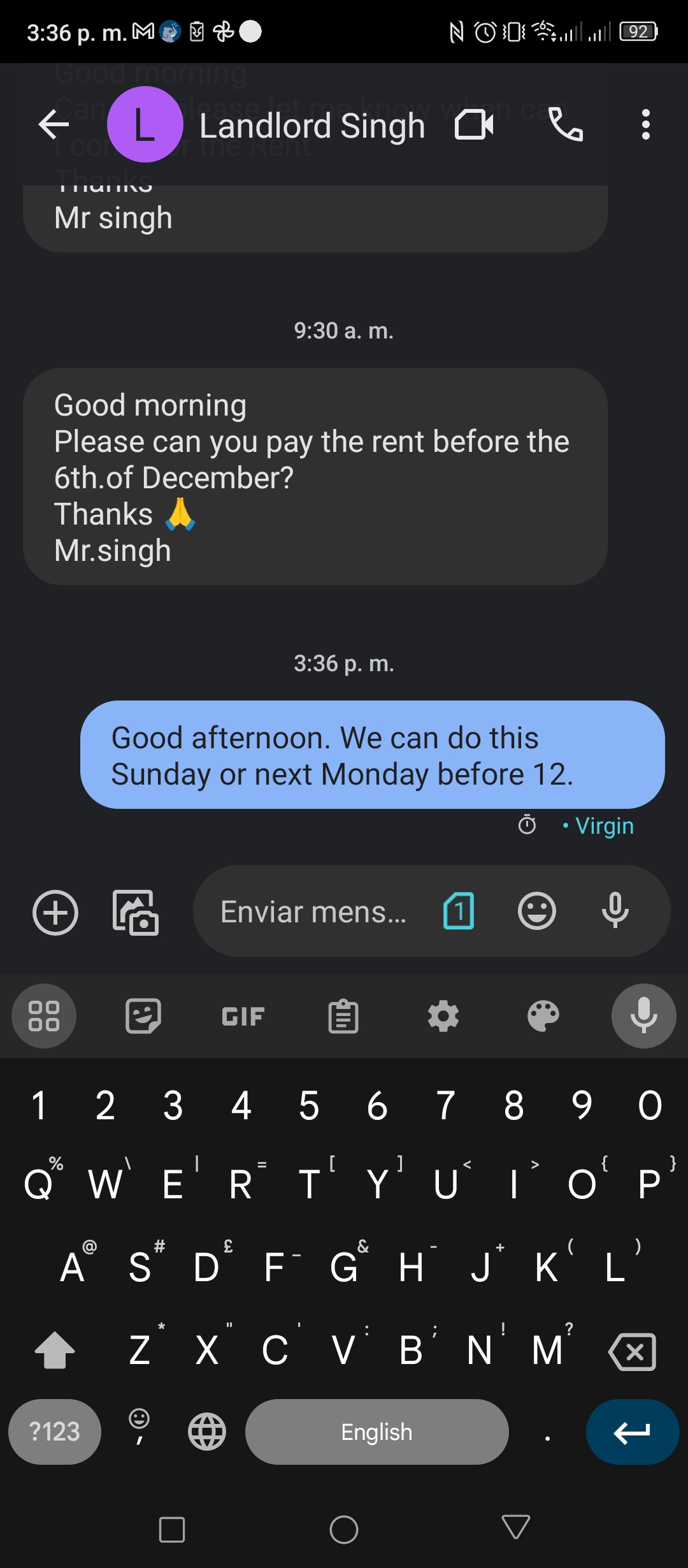
Task: Call Landlord Singh by phone
Action: [x=566, y=124]
